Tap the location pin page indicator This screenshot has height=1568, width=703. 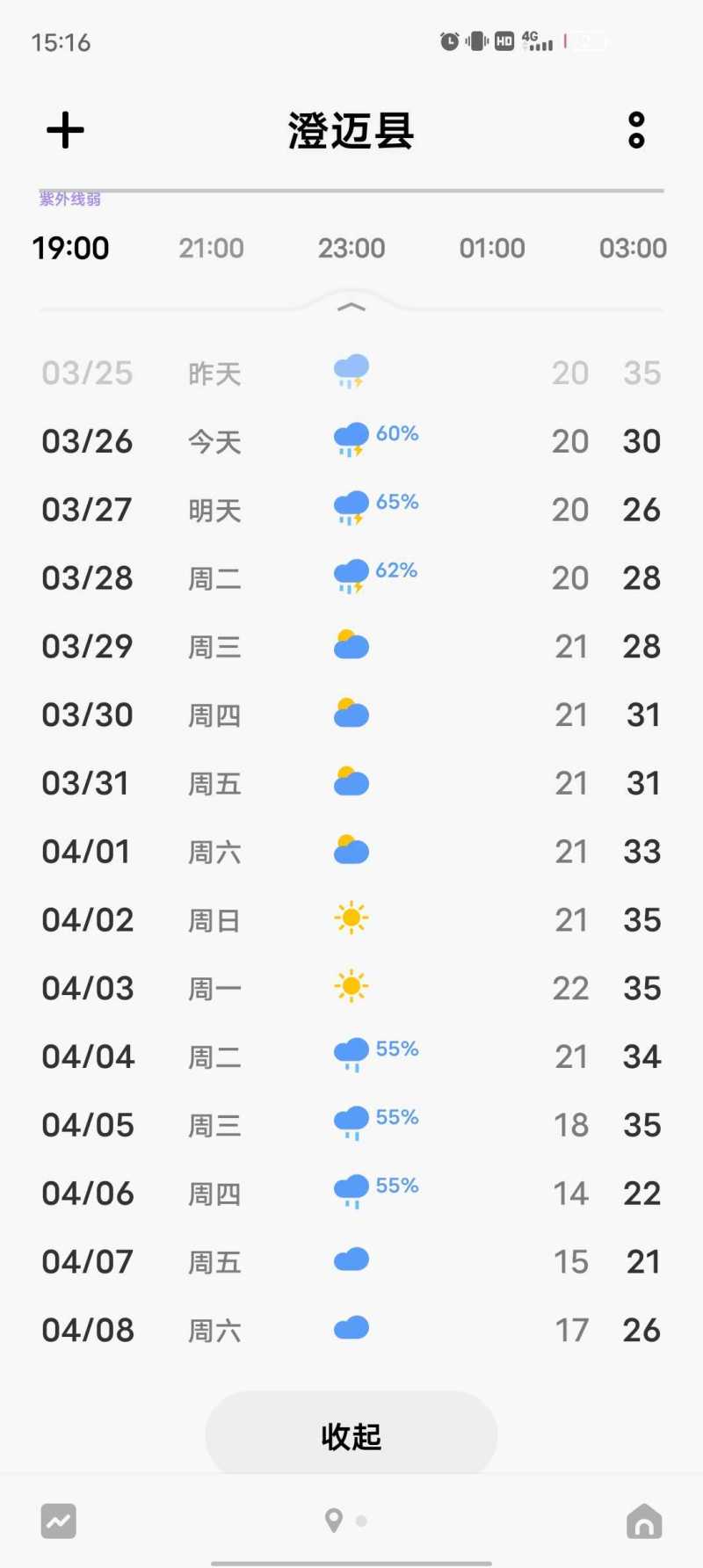(x=334, y=1521)
